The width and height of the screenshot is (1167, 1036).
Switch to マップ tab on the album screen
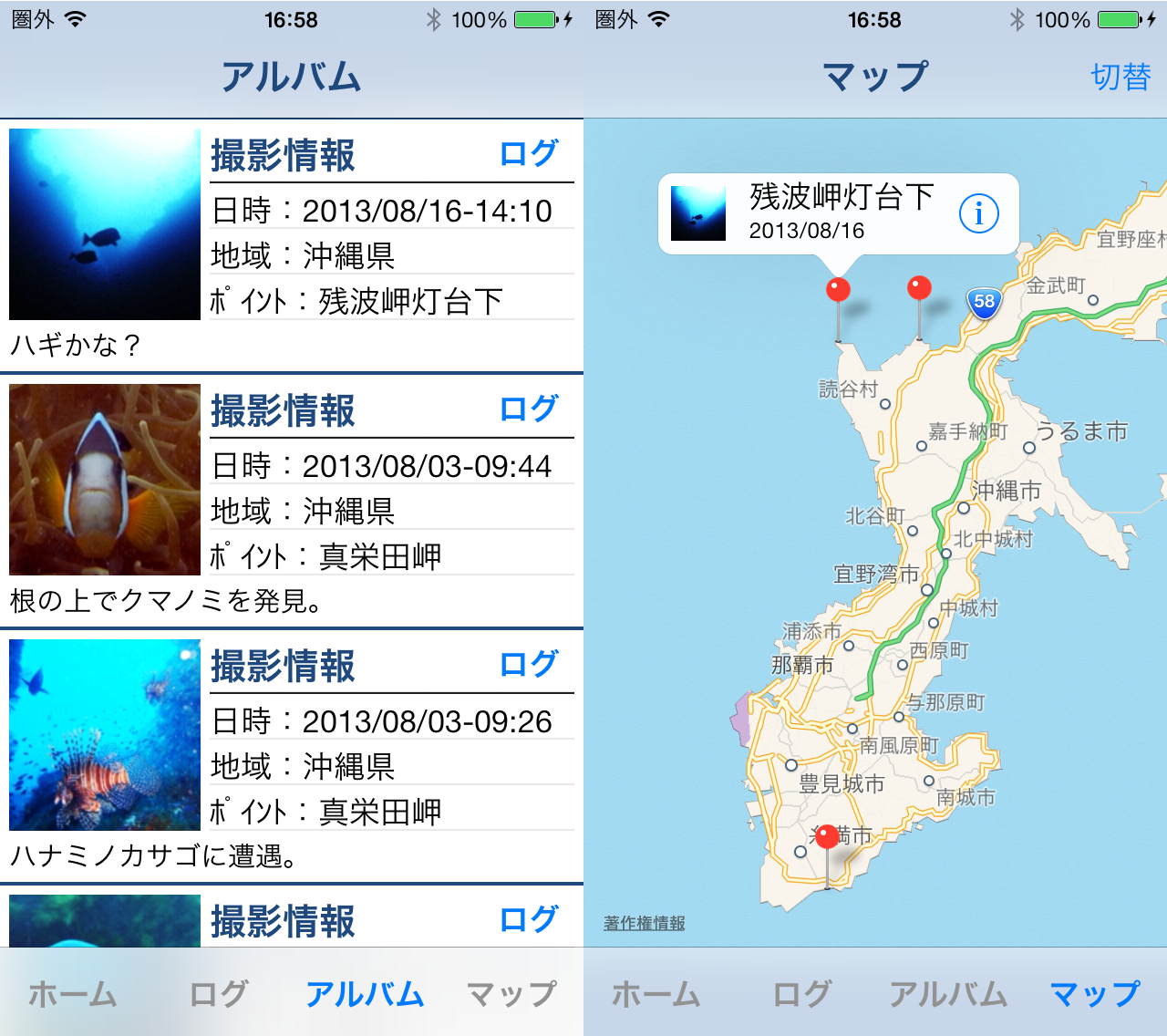511,994
